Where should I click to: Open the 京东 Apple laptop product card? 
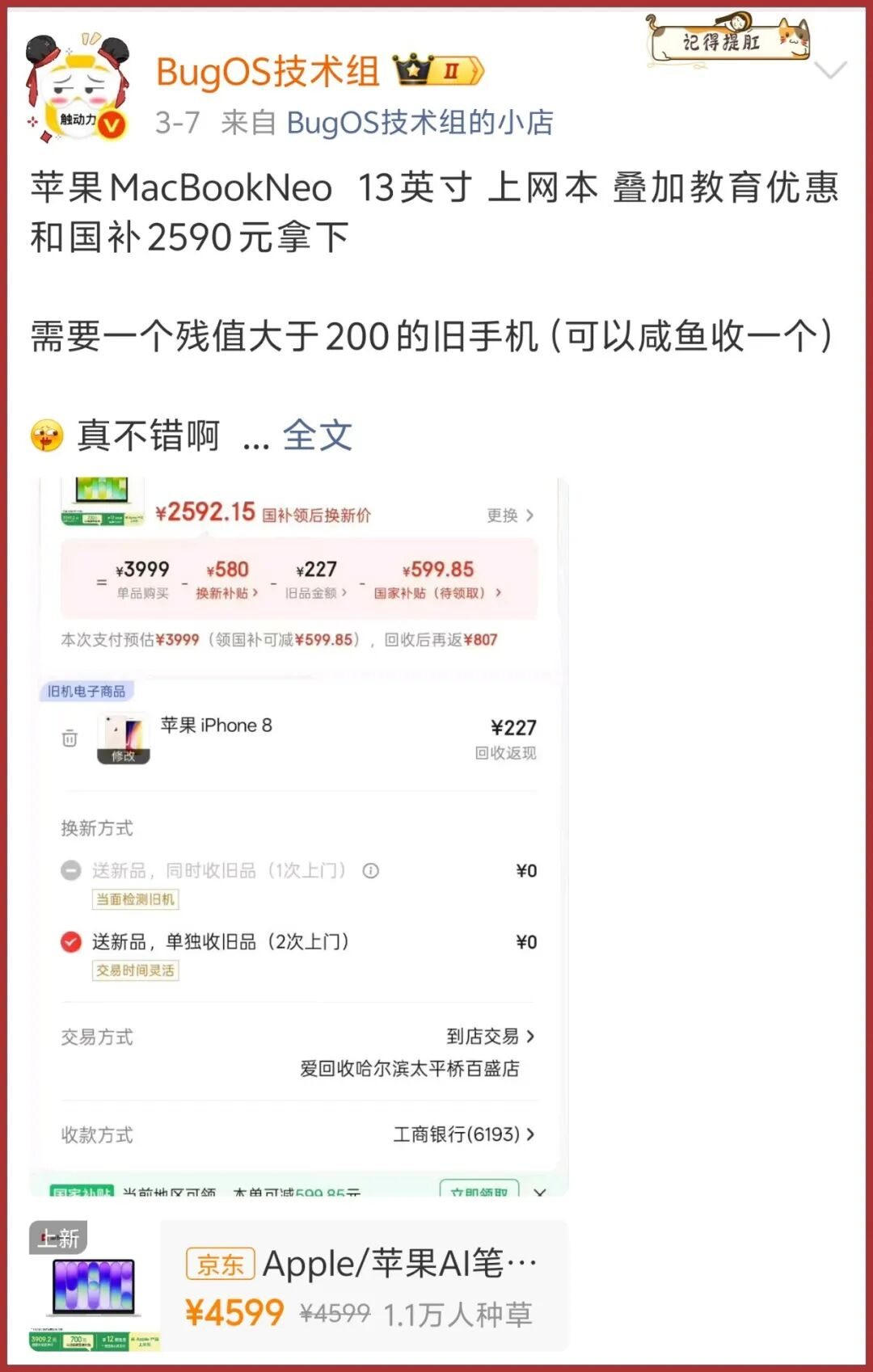tap(364, 1286)
